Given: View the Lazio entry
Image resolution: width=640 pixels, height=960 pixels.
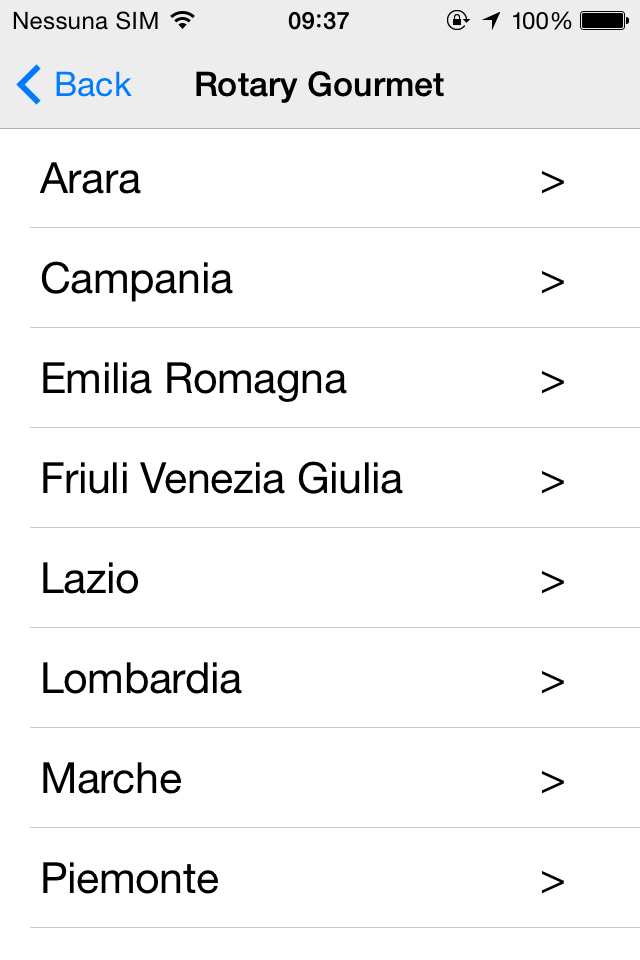Looking at the screenshot, I should pos(320,579).
